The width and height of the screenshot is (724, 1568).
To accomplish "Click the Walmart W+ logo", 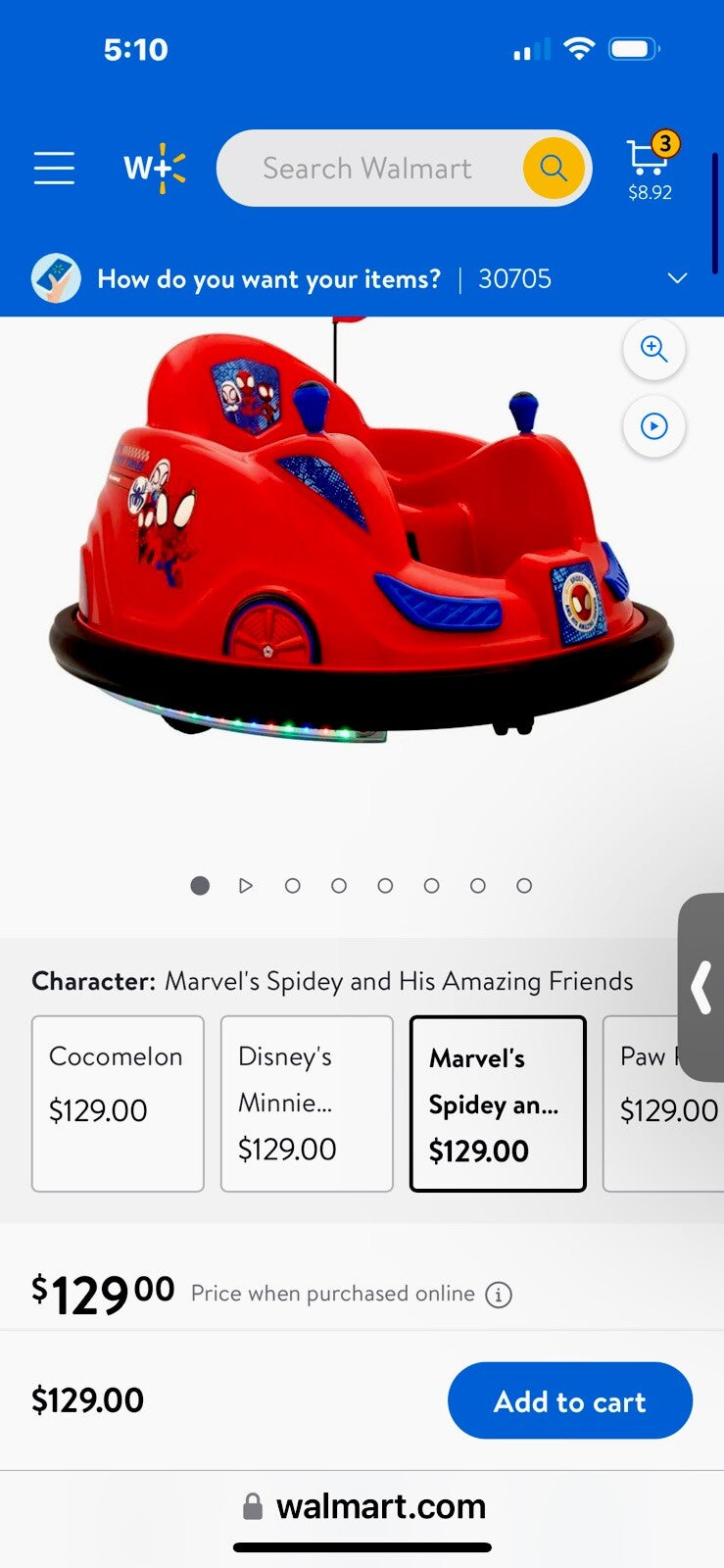I will (x=153, y=168).
